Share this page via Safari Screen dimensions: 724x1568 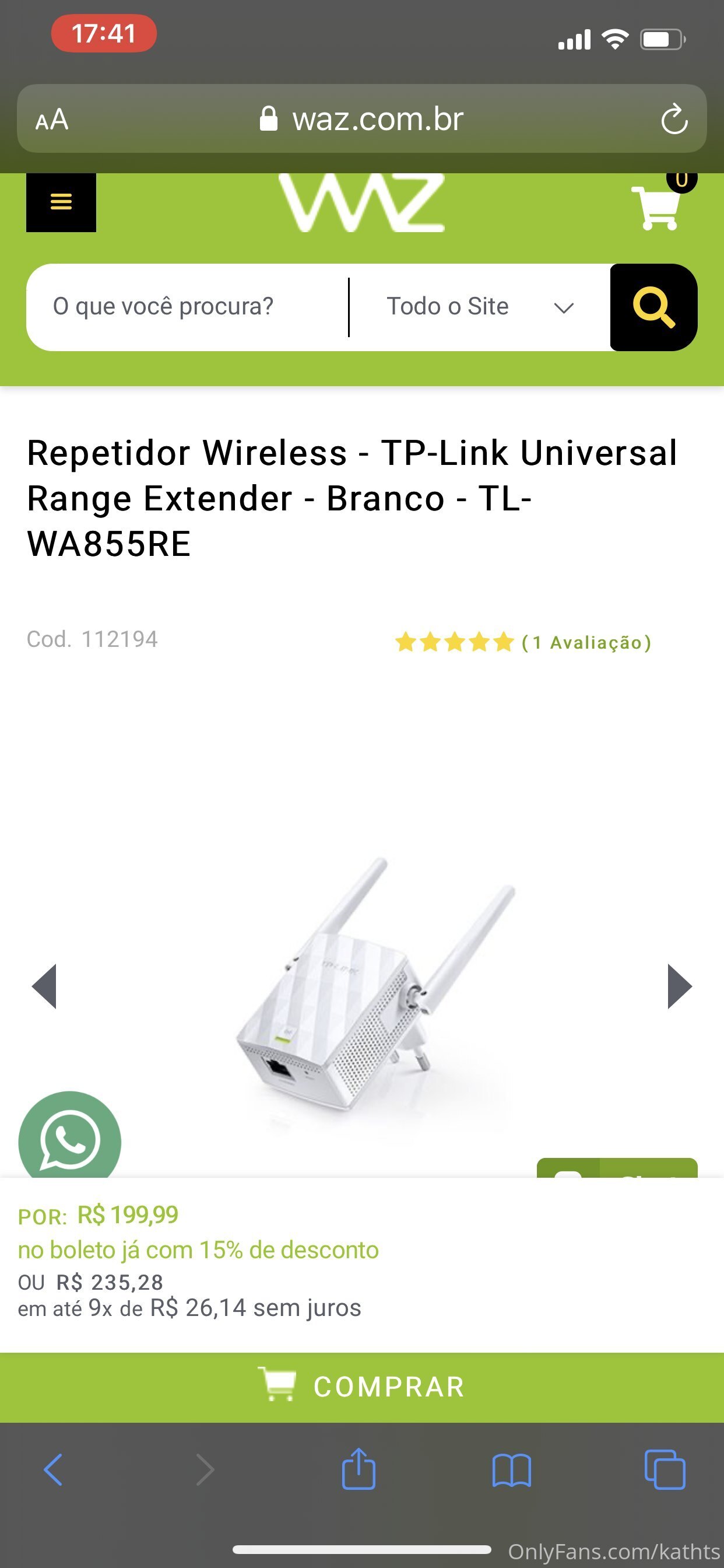(x=359, y=1470)
